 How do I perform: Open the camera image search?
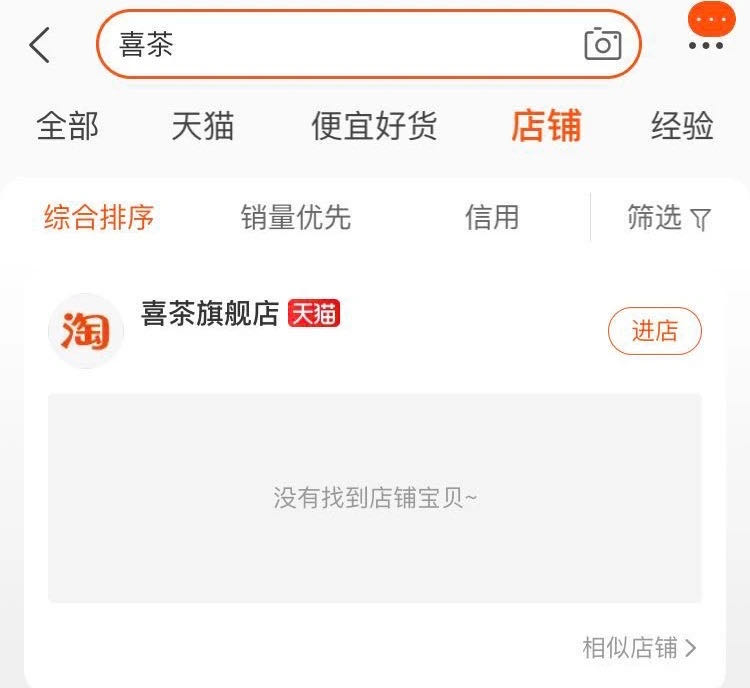point(602,45)
